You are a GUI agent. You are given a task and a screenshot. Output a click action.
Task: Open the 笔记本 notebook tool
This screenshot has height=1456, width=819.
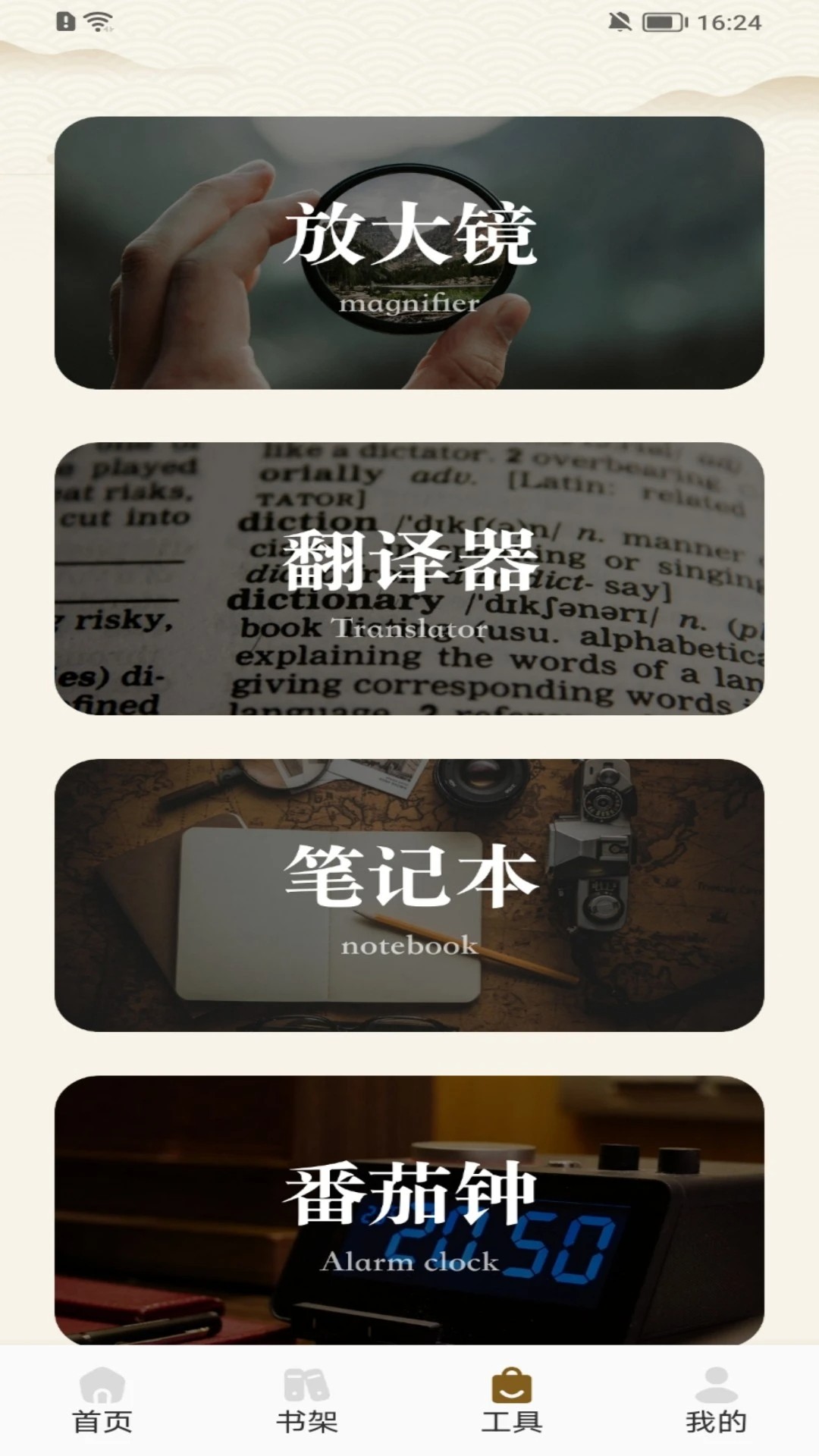pyautogui.click(x=409, y=895)
